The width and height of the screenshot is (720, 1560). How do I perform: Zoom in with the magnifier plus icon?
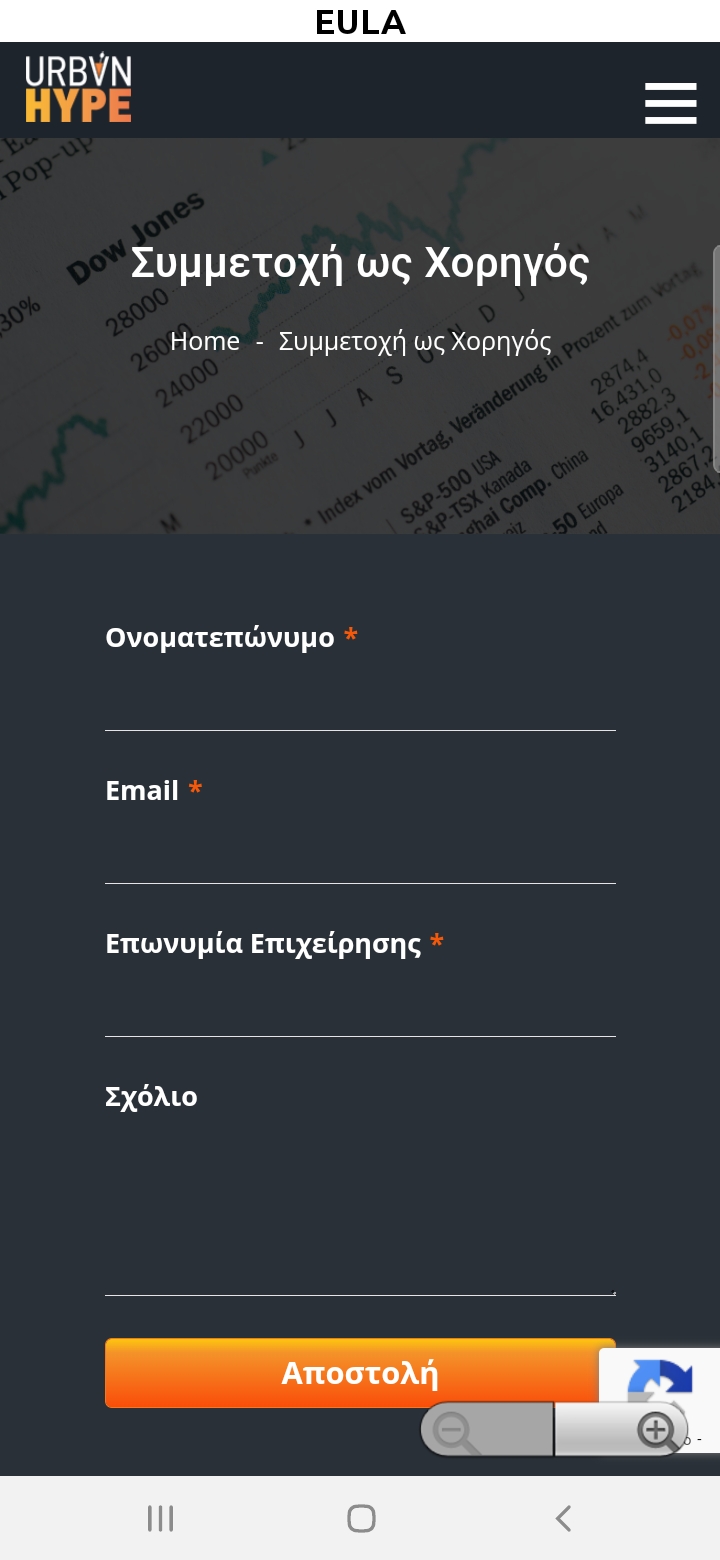point(657,1432)
